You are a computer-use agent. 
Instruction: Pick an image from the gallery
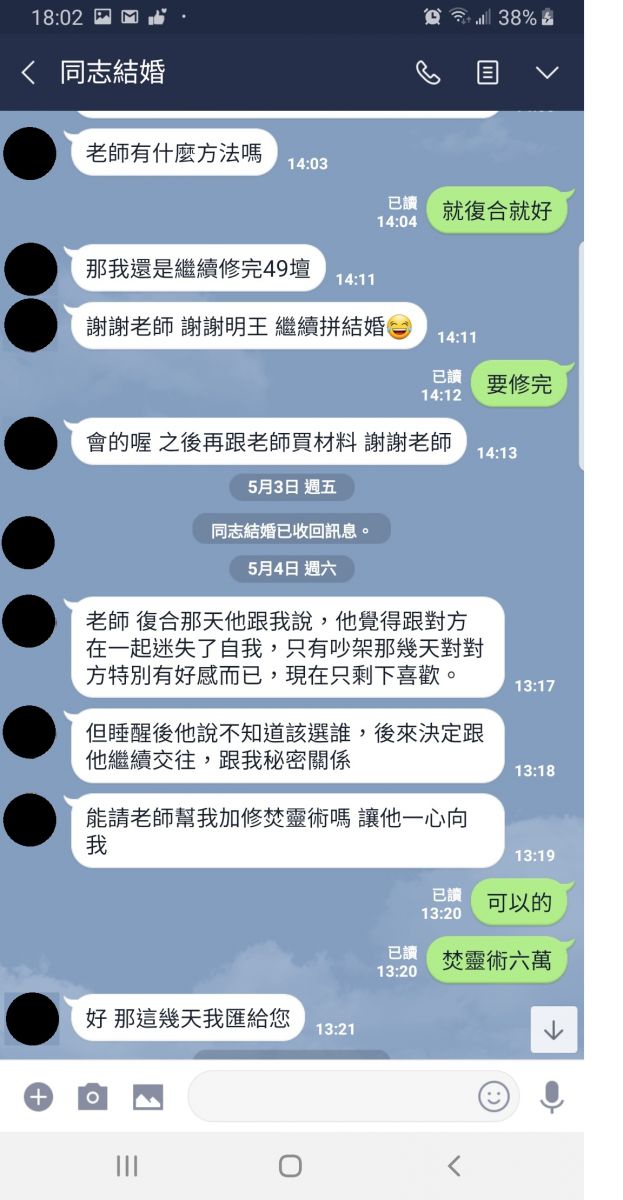(x=148, y=1097)
